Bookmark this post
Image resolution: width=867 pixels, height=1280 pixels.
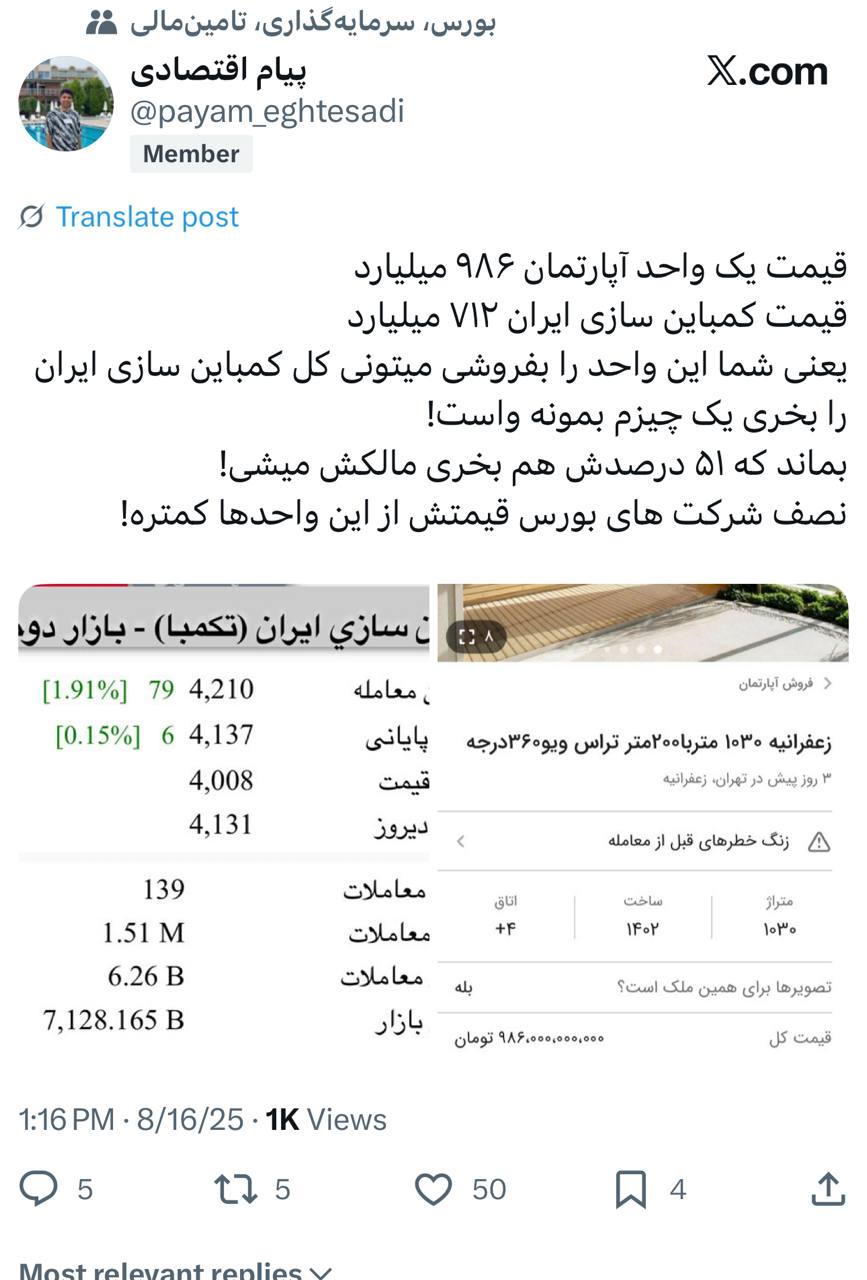coord(630,1189)
